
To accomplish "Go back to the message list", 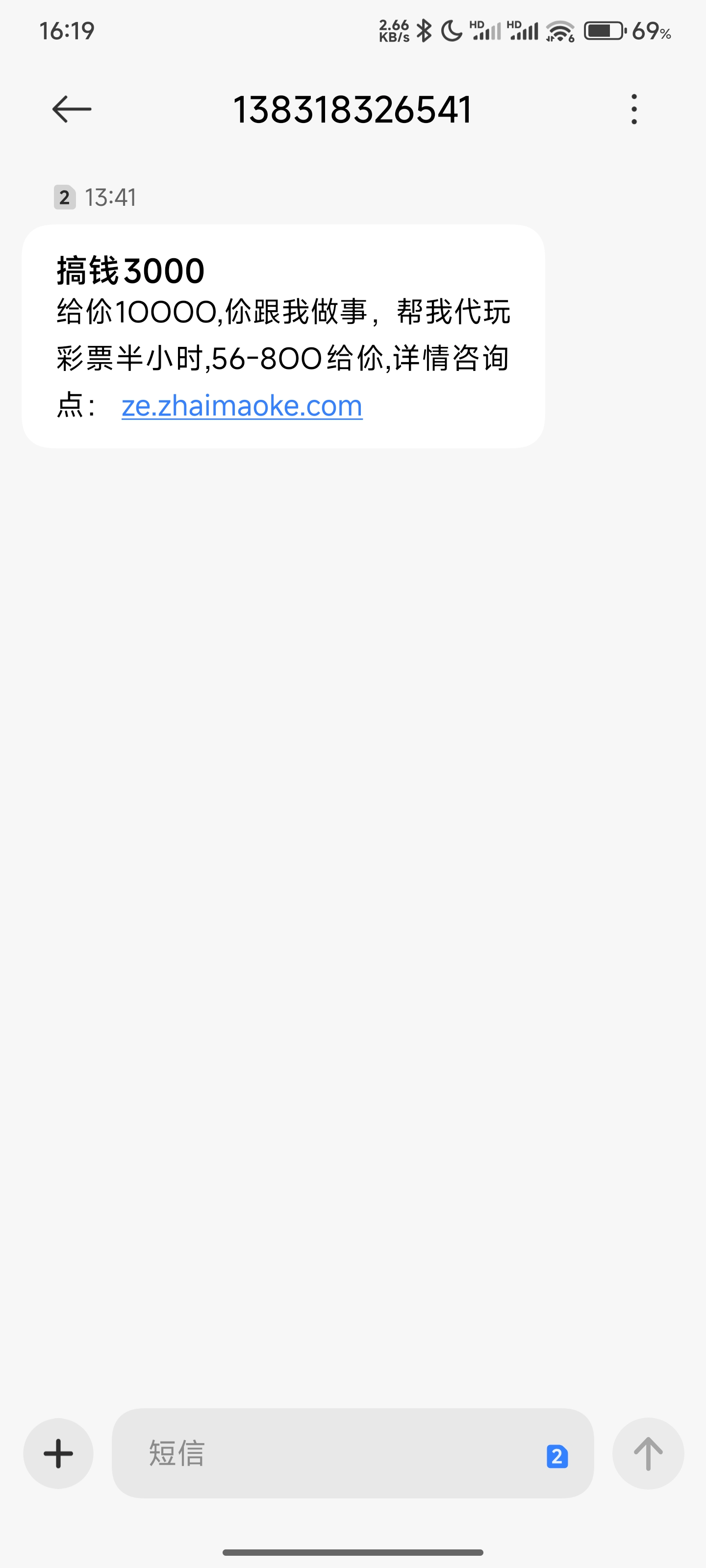I will (72, 110).
